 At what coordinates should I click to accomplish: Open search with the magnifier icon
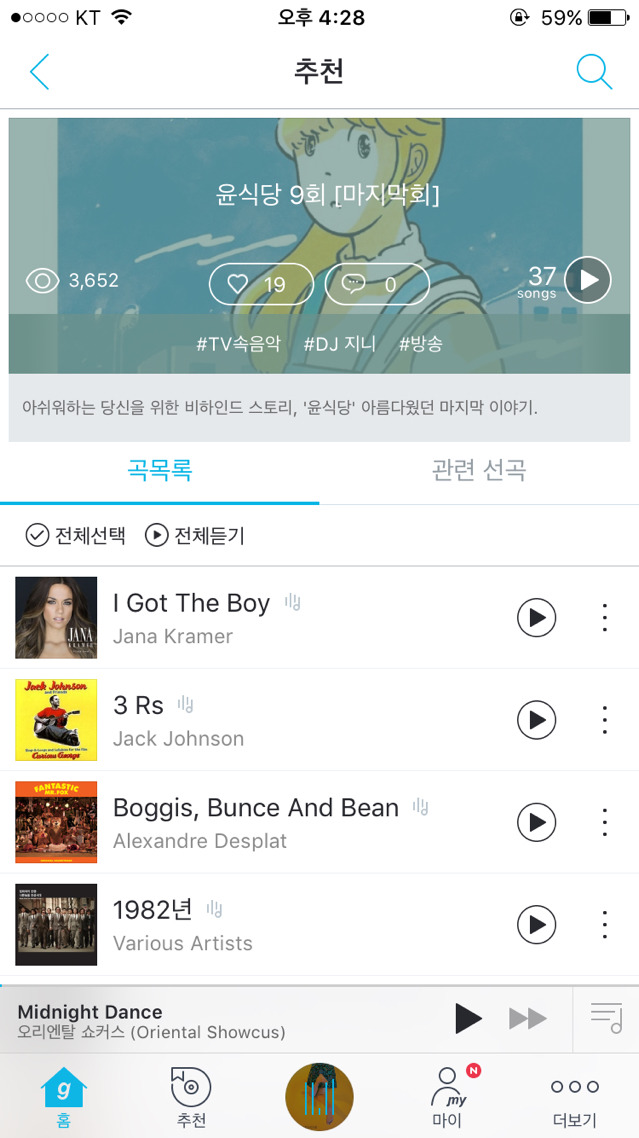[594, 72]
